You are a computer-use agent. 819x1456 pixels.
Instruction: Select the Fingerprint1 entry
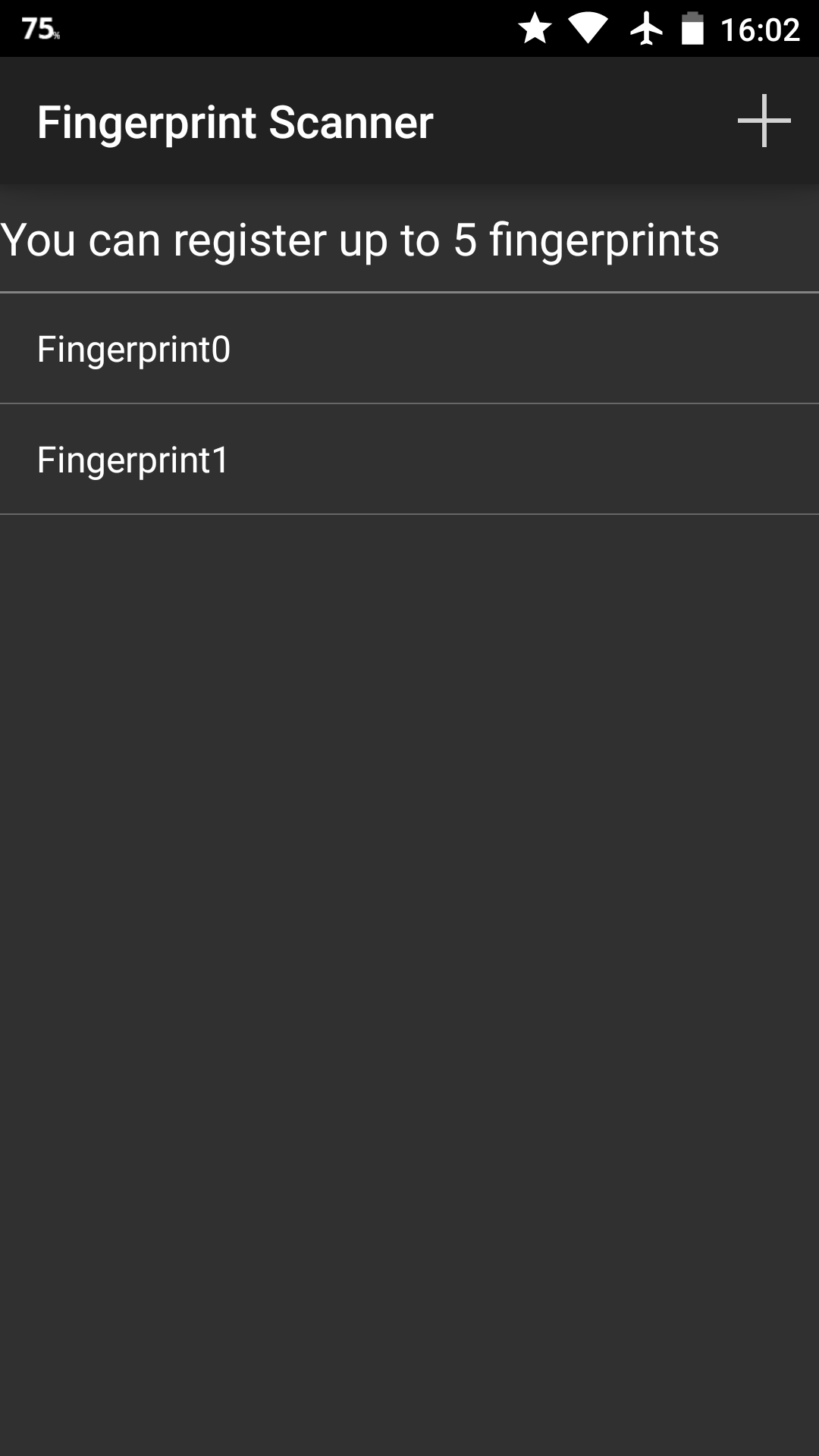click(x=409, y=460)
